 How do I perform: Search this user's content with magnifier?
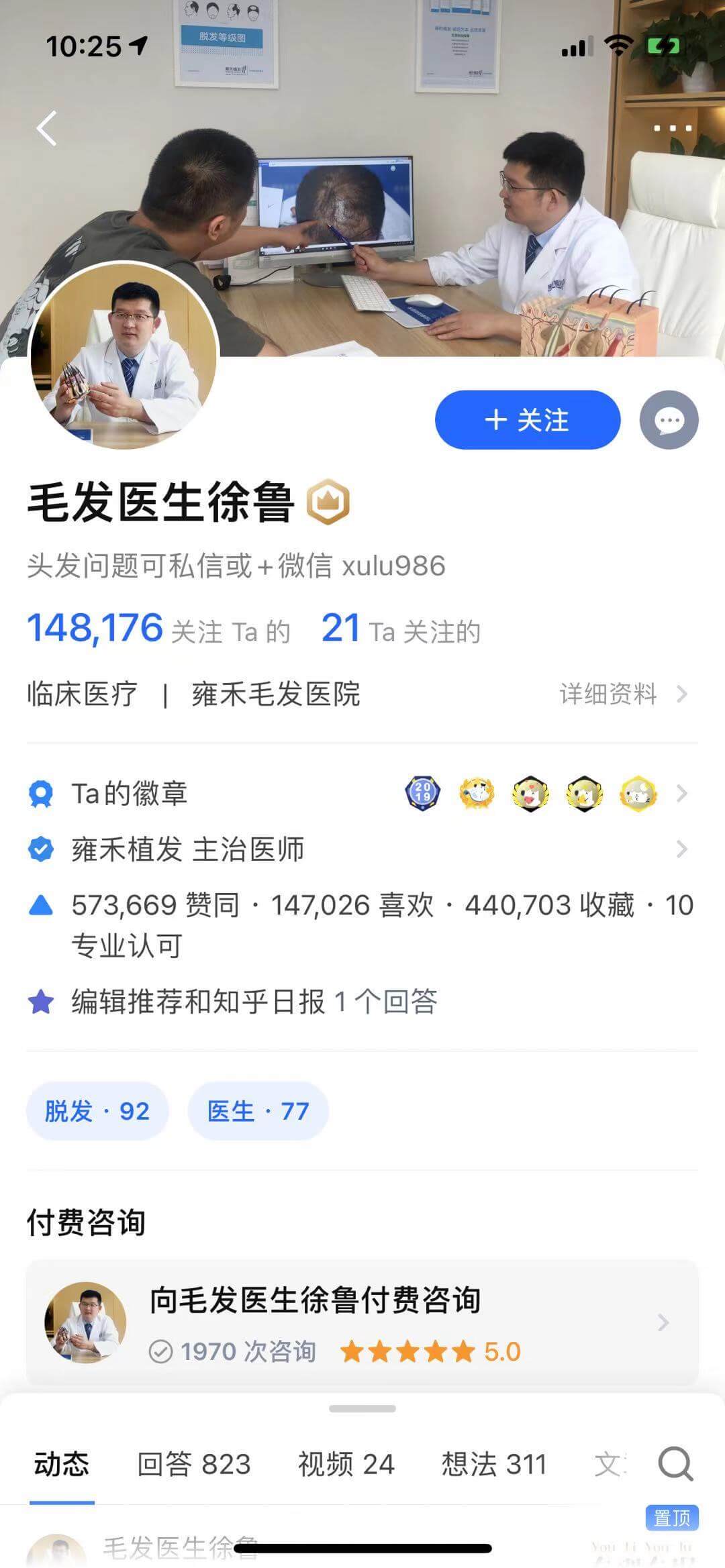click(675, 1463)
